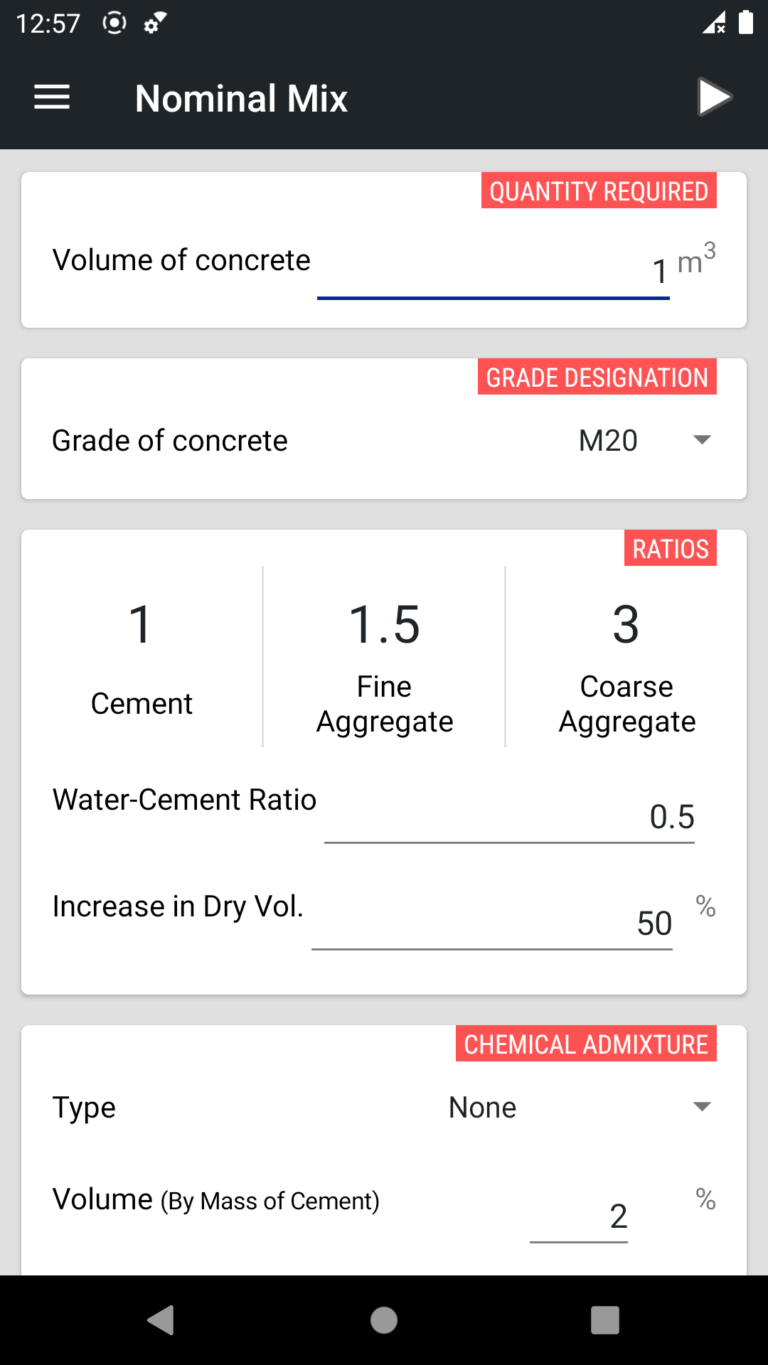Select the Nominal Mix title

(x=240, y=97)
